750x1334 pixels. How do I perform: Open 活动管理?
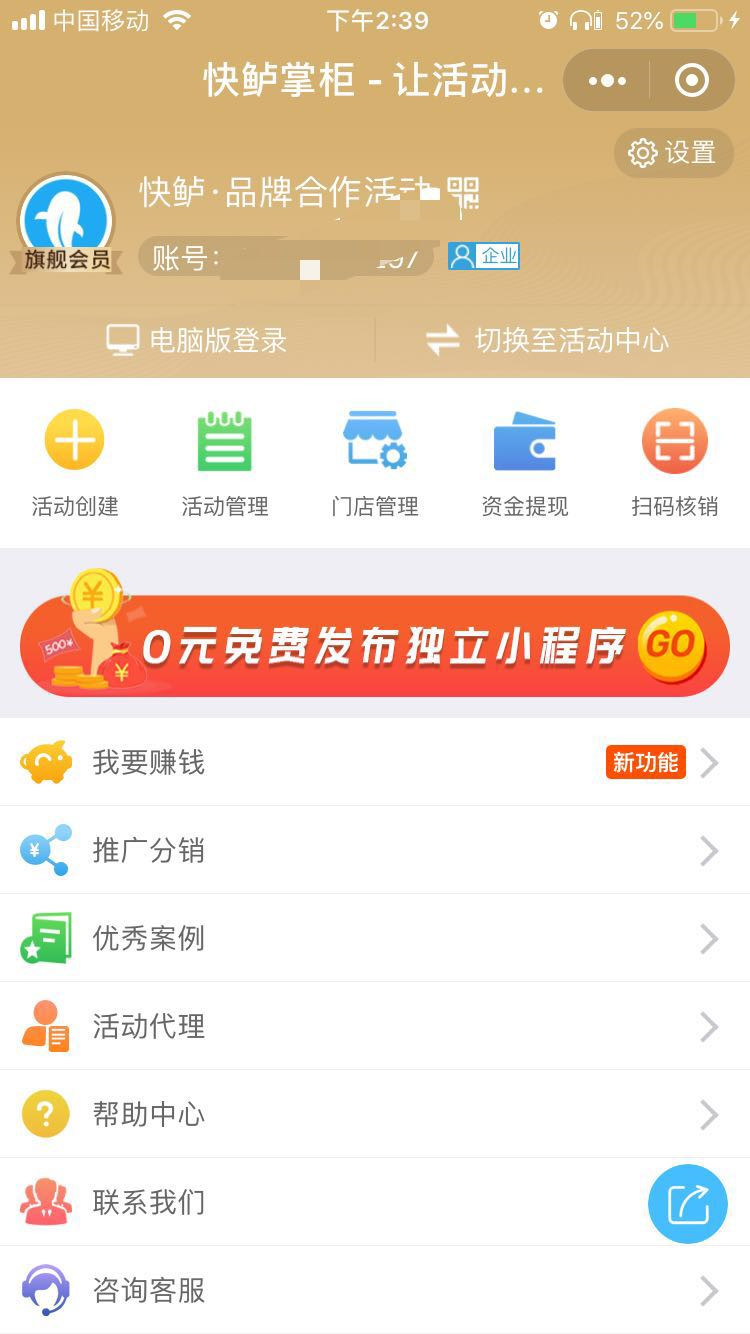(x=225, y=462)
